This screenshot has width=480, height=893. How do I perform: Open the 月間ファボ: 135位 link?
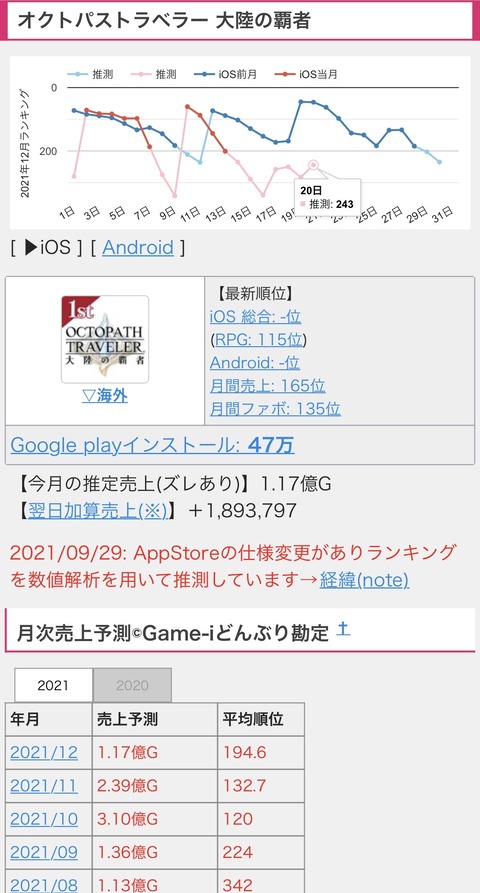point(275,409)
